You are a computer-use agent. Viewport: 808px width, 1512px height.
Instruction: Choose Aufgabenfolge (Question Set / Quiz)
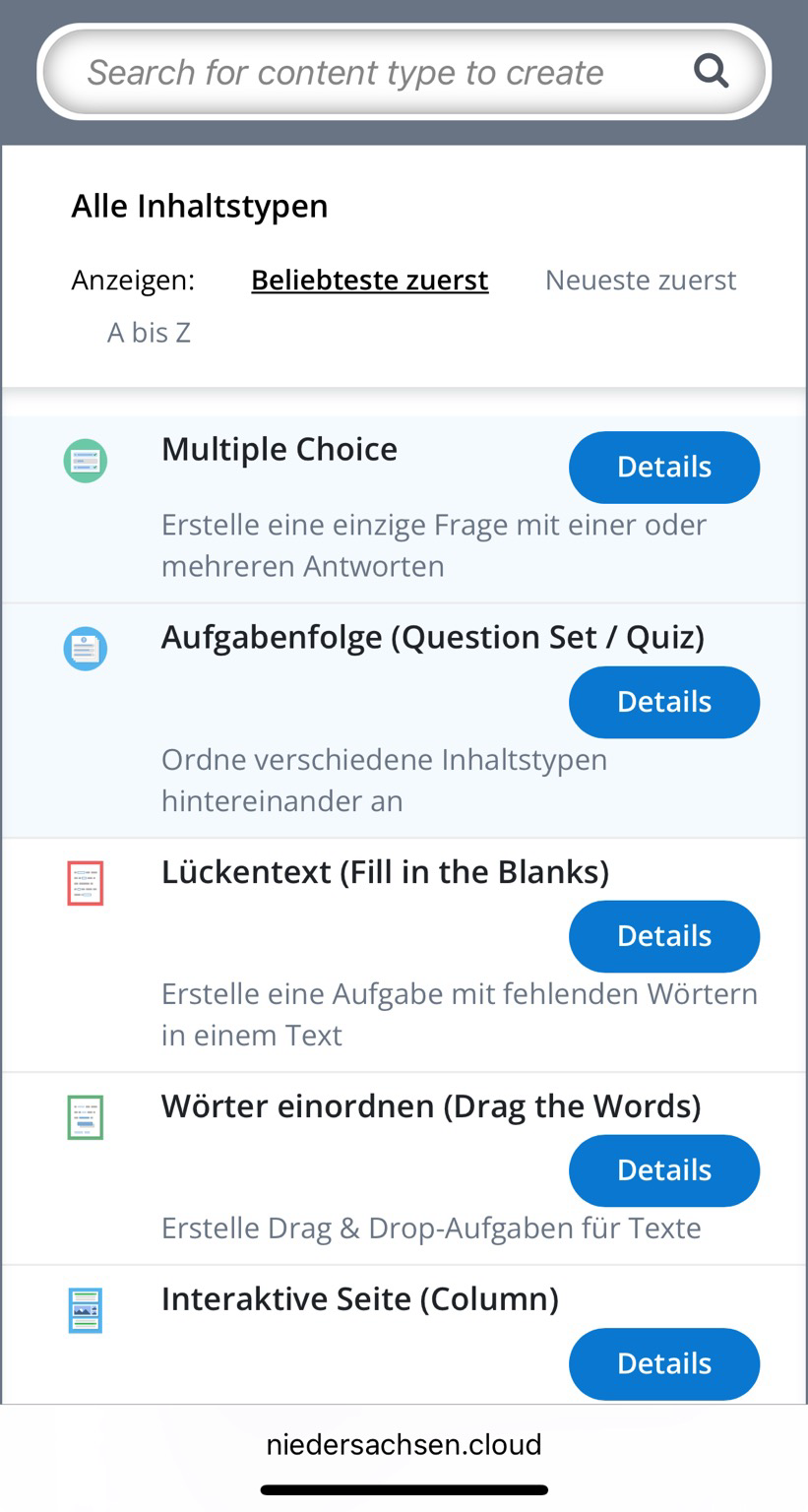(432, 638)
